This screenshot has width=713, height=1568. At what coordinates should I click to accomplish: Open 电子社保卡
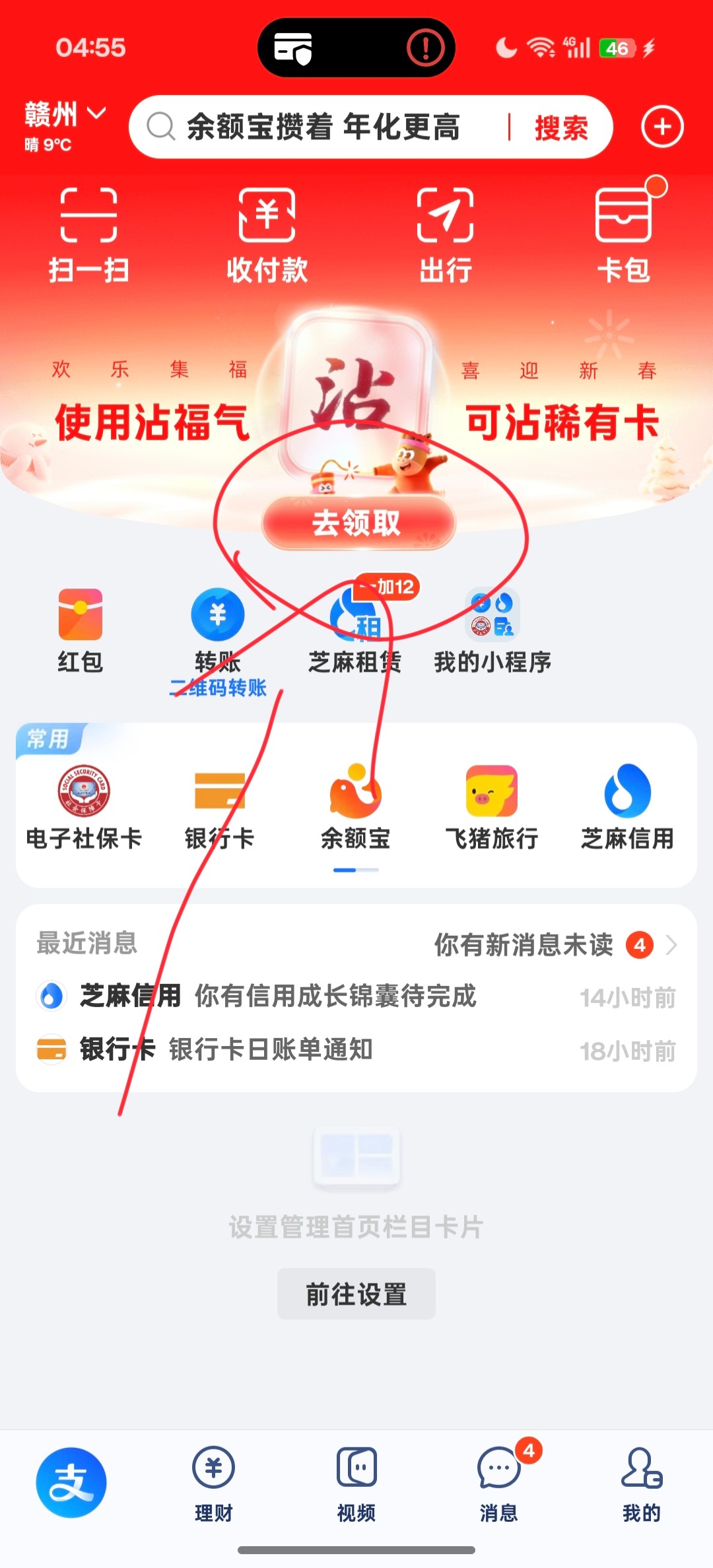(84, 808)
